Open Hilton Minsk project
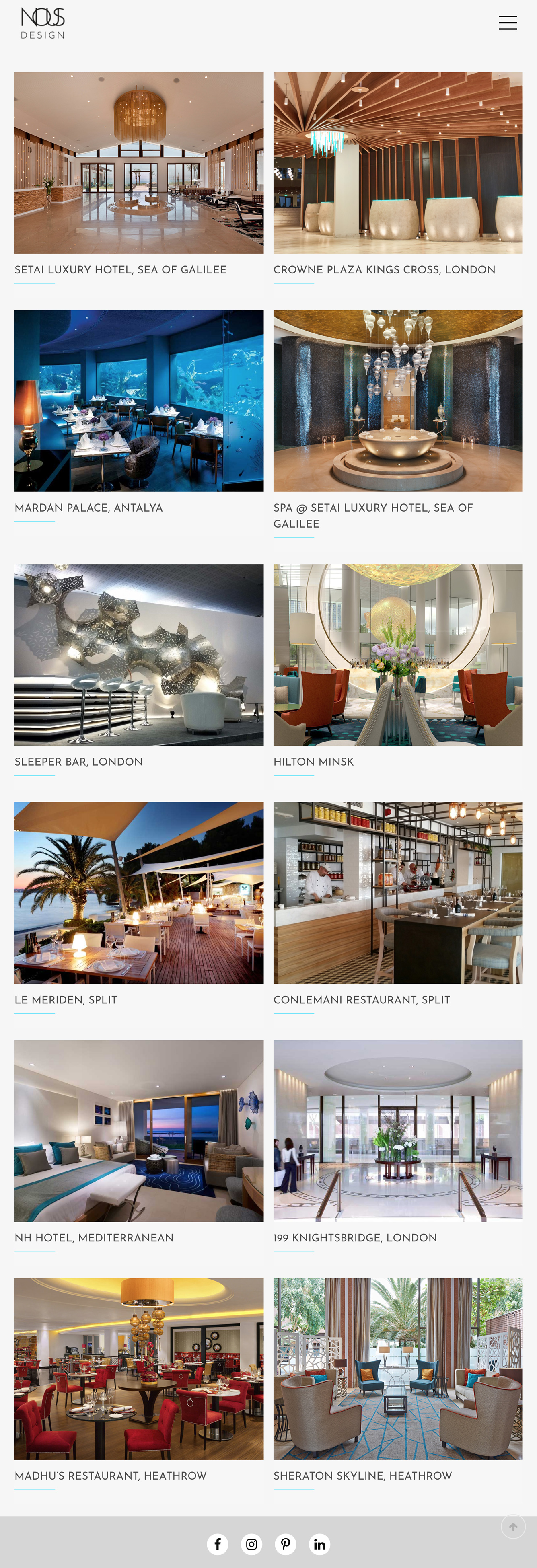The height and width of the screenshot is (1568, 537). (x=397, y=654)
